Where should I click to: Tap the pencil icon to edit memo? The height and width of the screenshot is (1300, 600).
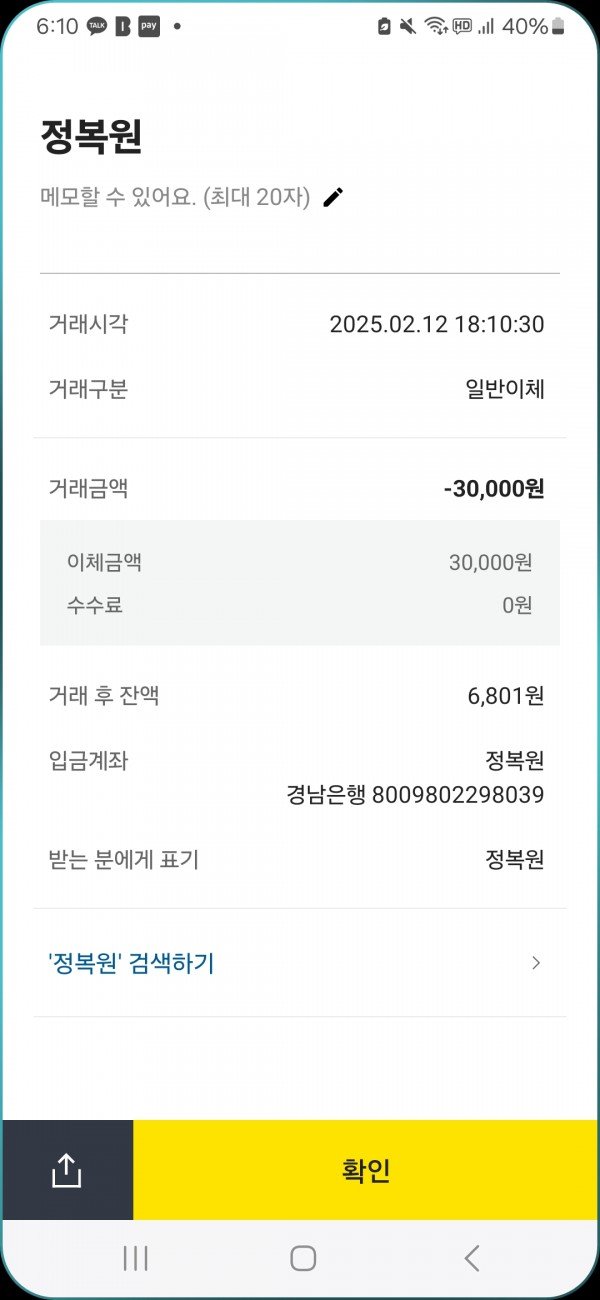coord(333,197)
